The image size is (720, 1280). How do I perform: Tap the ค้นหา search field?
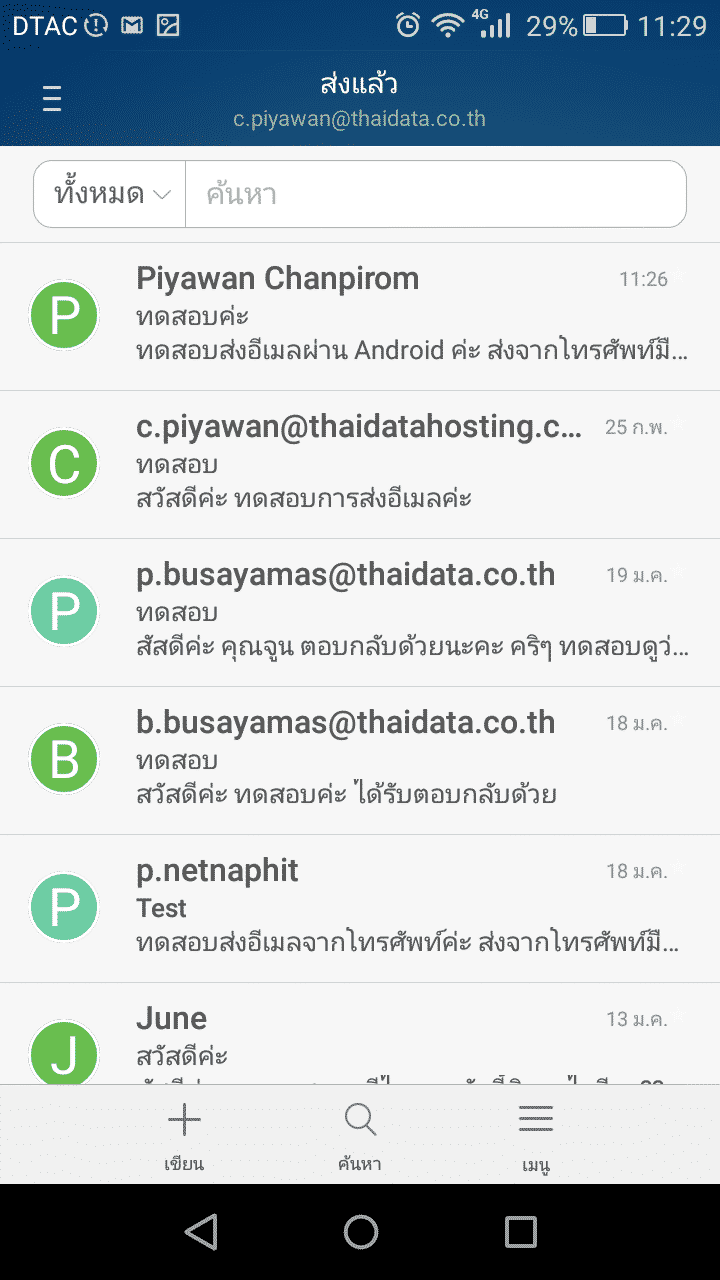pyautogui.click(x=436, y=194)
